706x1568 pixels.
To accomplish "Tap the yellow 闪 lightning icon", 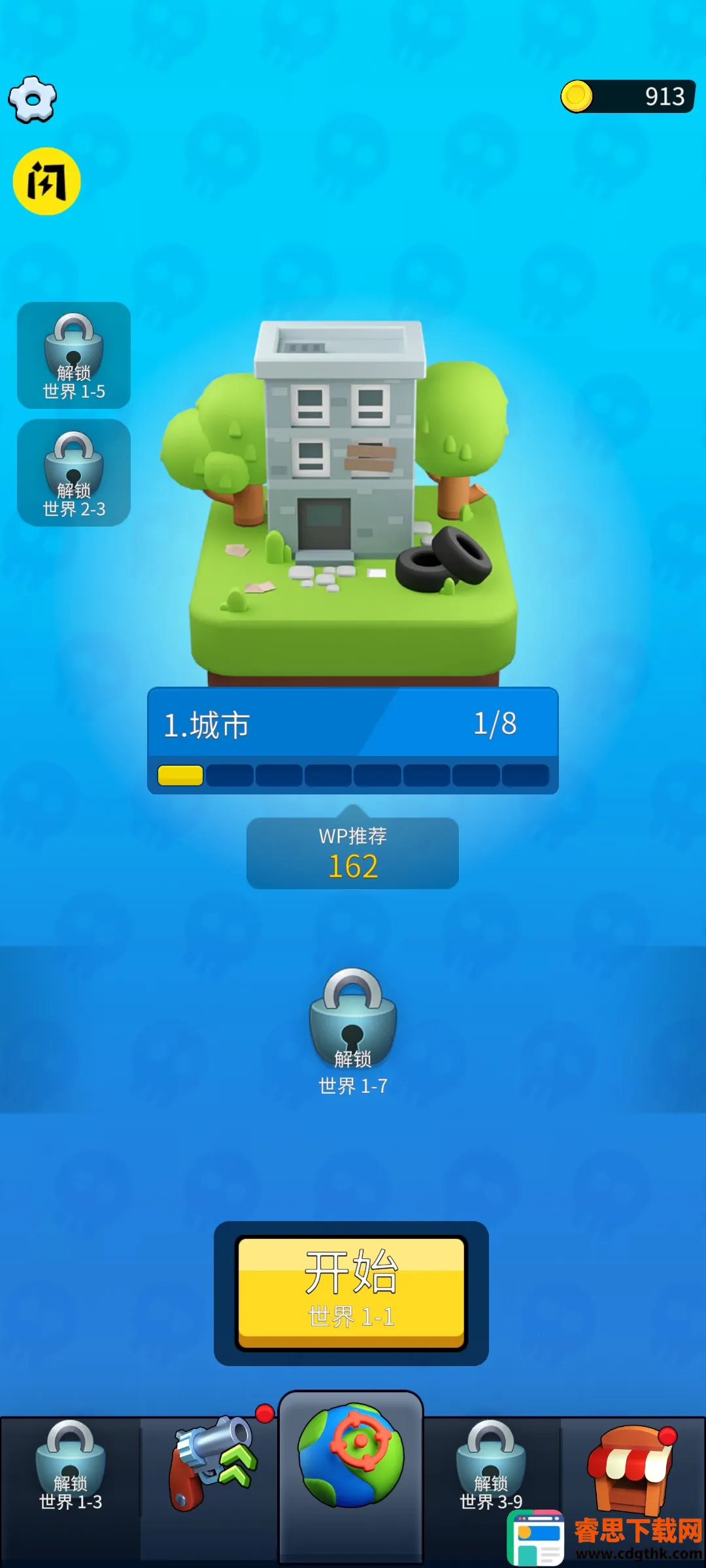I will (46, 181).
